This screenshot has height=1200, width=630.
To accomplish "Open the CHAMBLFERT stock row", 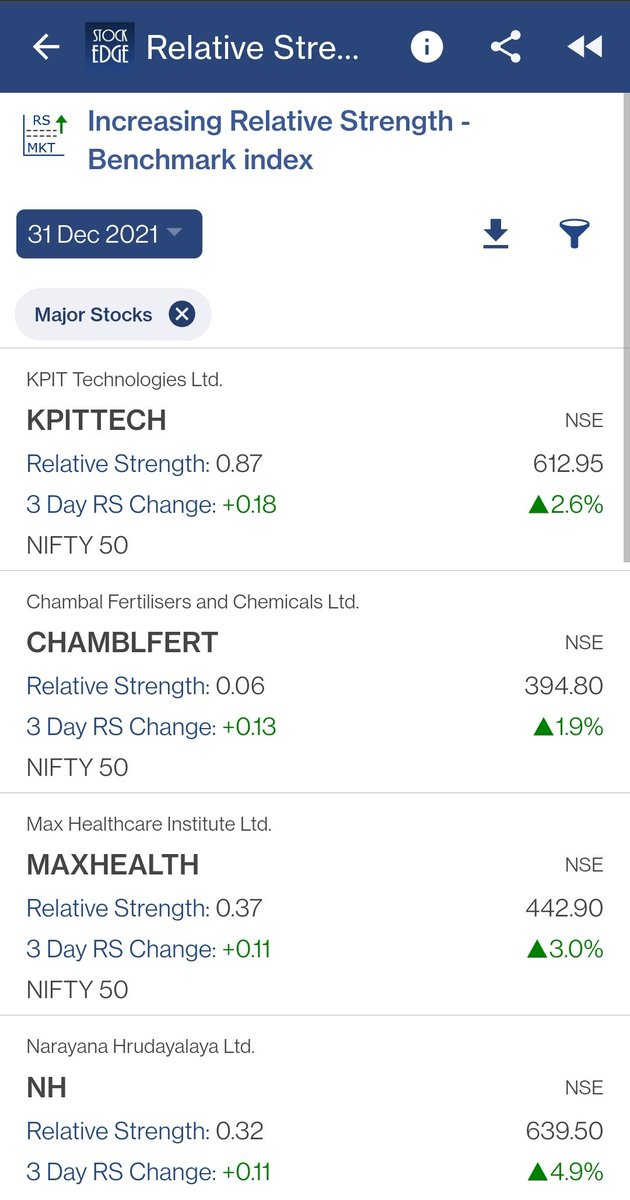I will tap(315, 682).
